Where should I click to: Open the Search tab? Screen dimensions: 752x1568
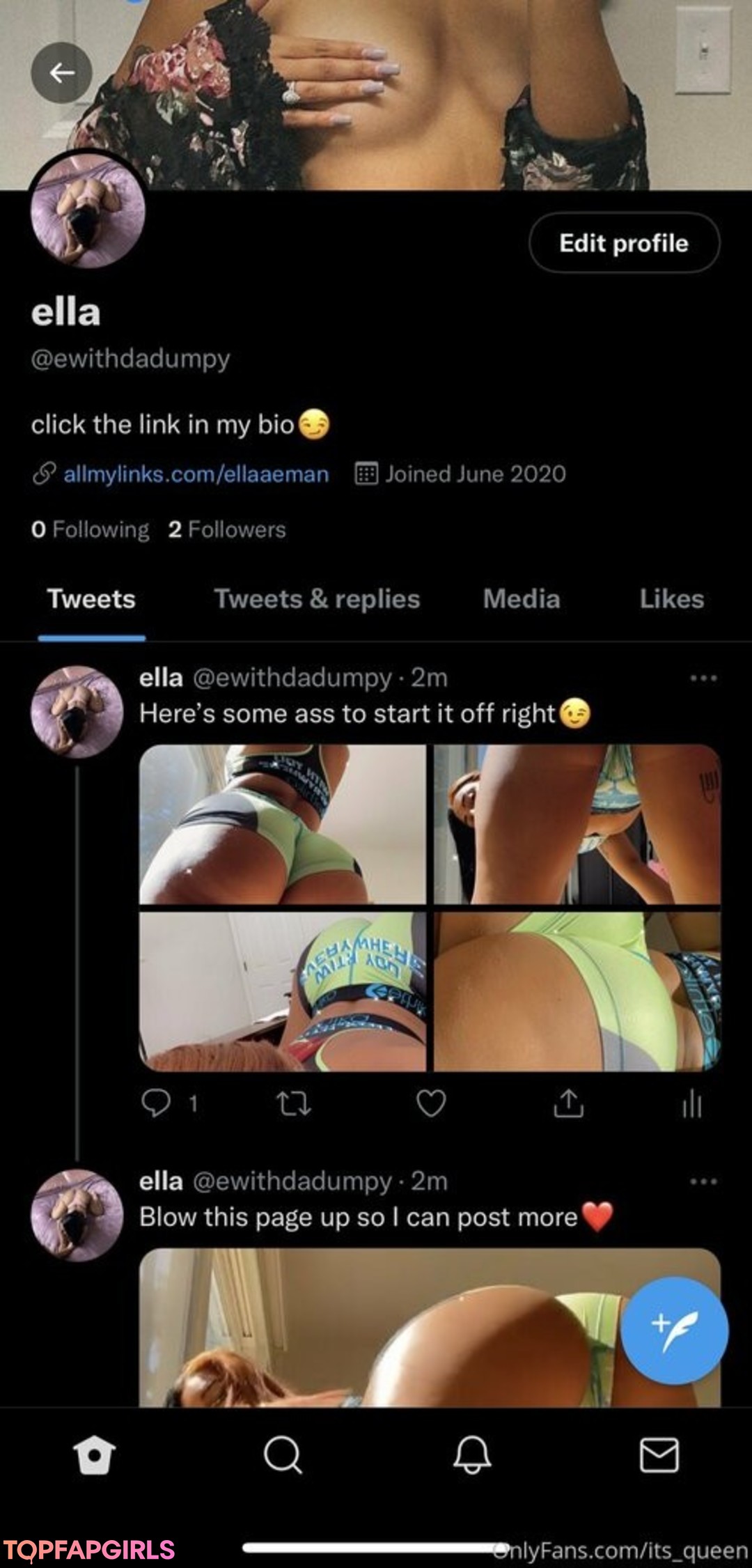point(283,1456)
